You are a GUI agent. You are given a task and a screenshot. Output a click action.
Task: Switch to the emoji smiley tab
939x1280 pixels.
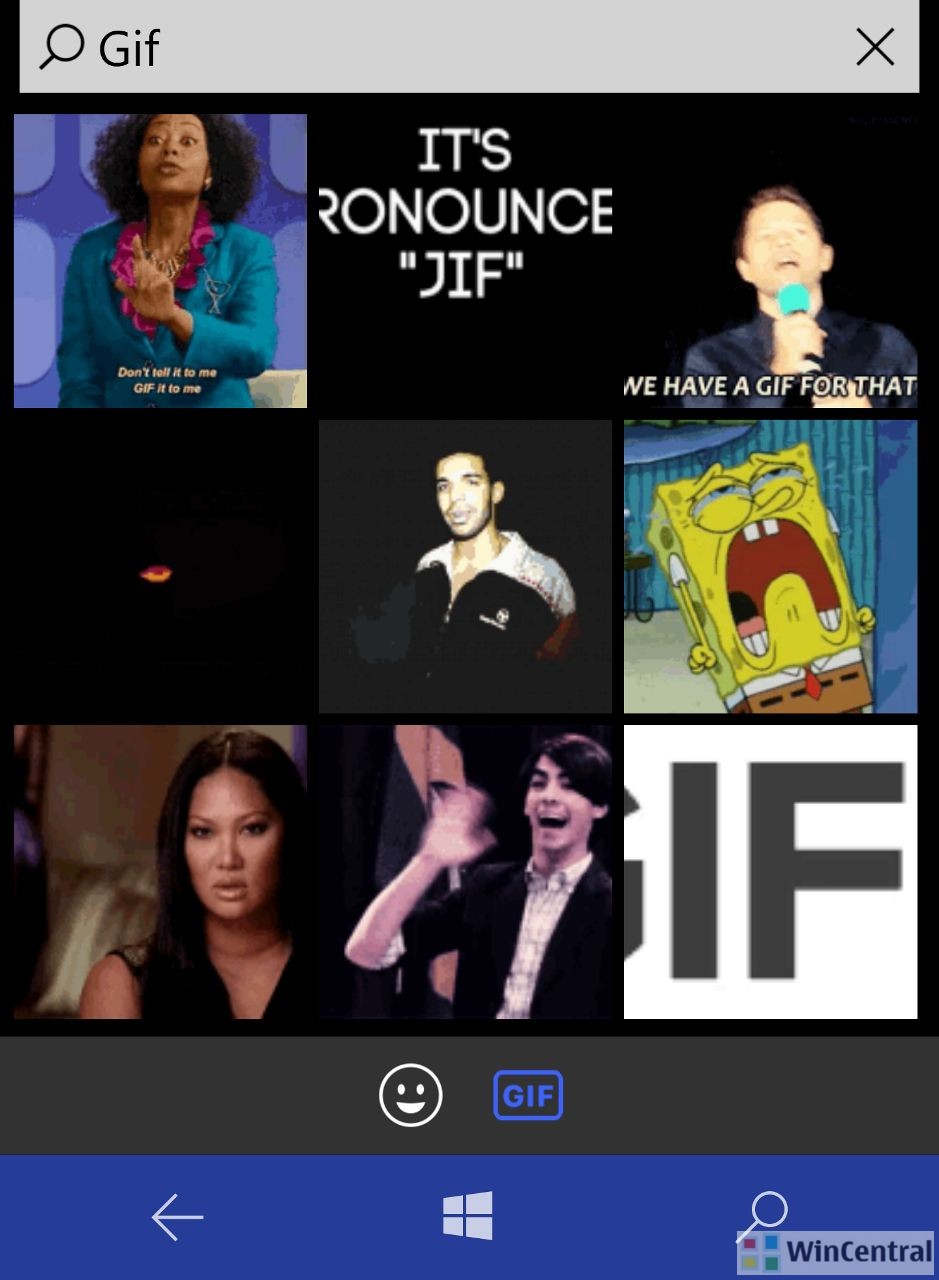coord(410,1095)
